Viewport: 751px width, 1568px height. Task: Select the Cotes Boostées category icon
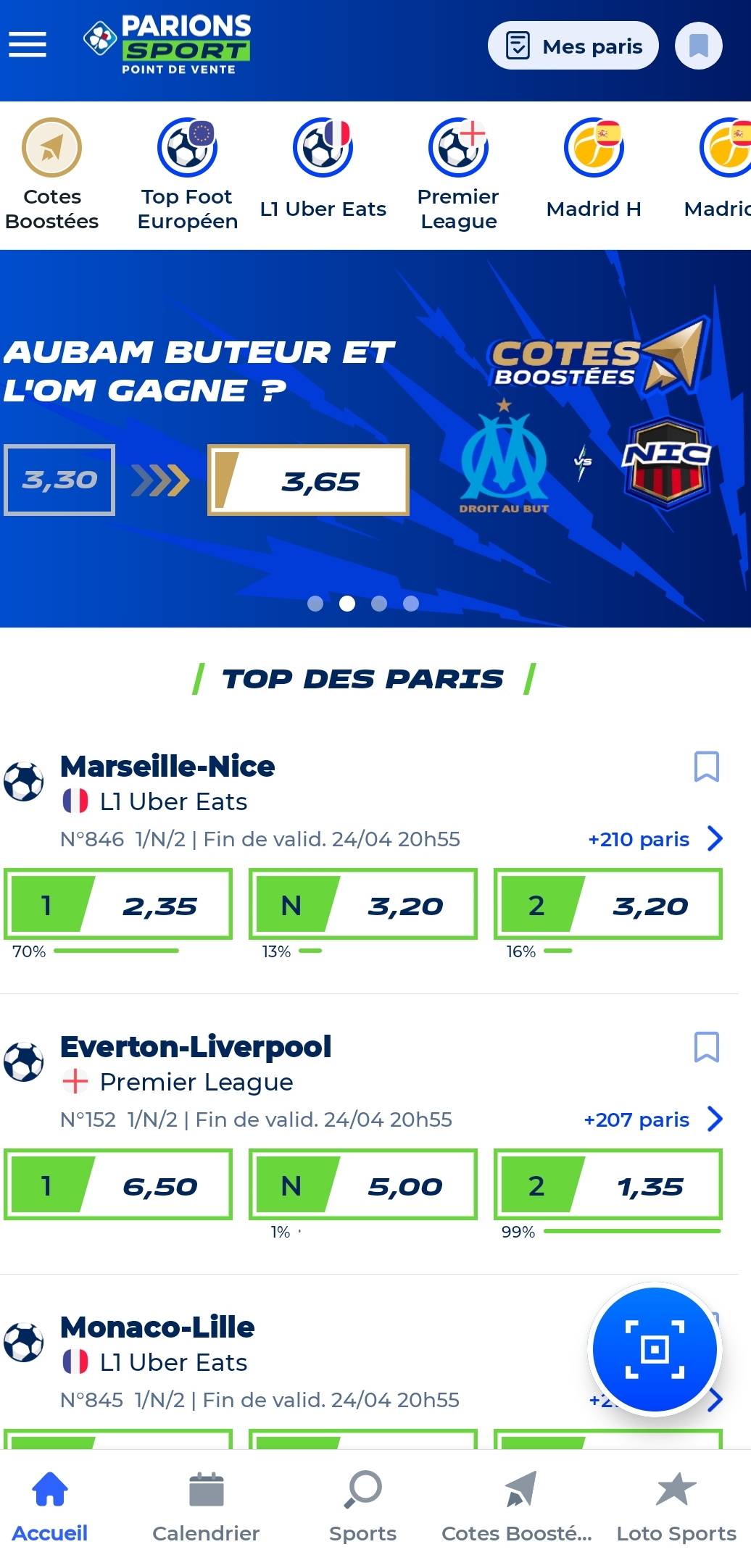pos(51,147)
